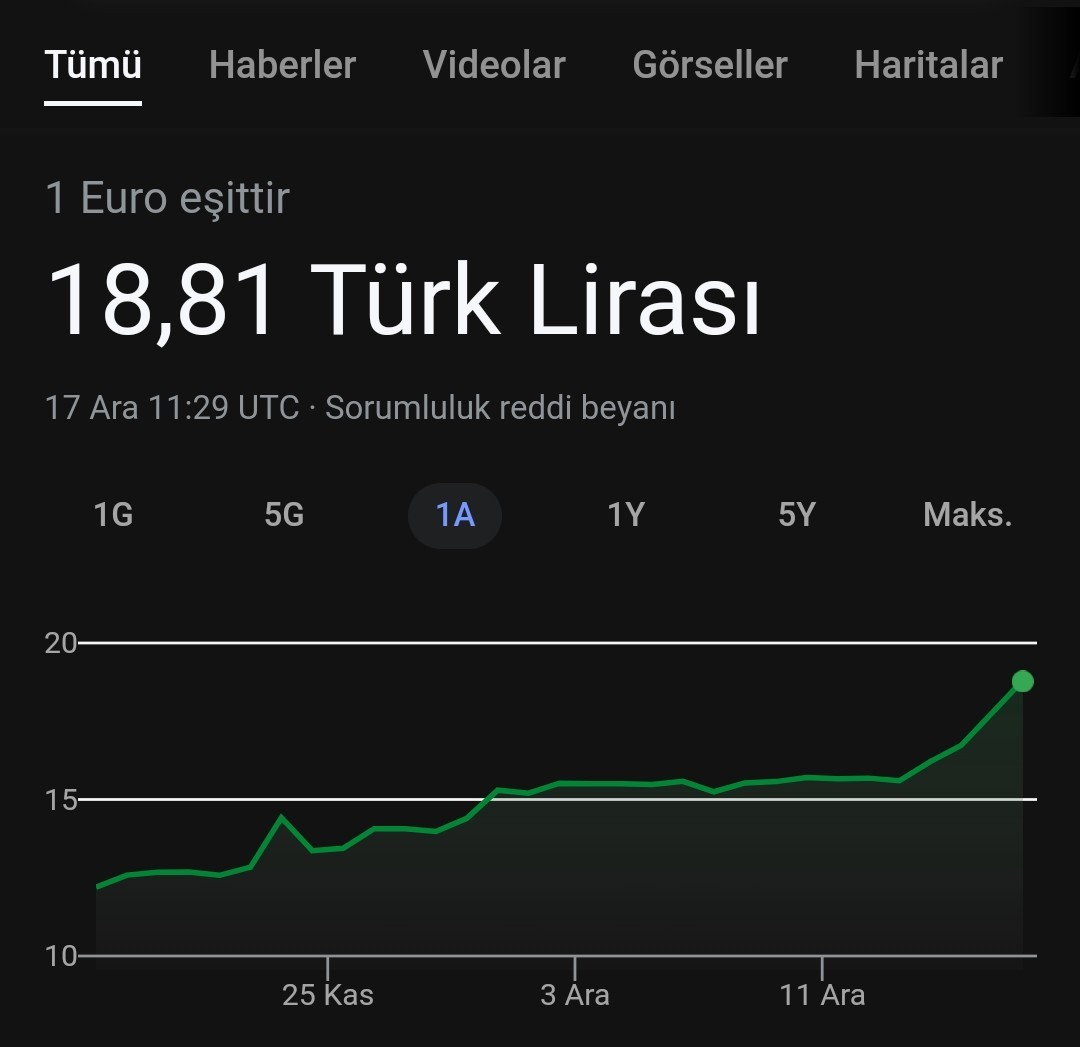Open the Videolar tab
The height and width of the screenshot is (1047, 1080).
tap(494, 65)
